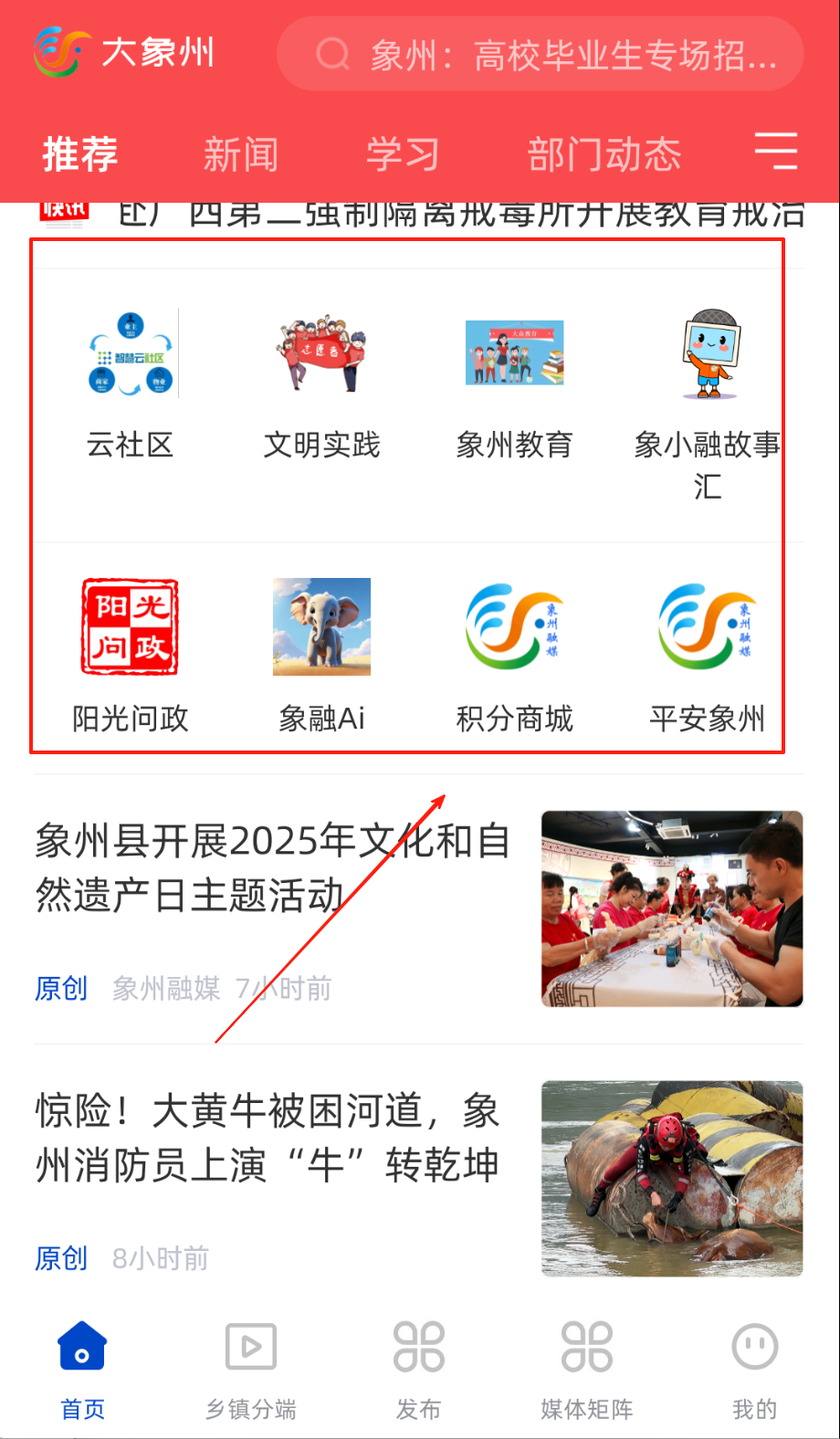
Task: Read the 文化和自然遗产日主题活动 article
Action: coord(272,867)
